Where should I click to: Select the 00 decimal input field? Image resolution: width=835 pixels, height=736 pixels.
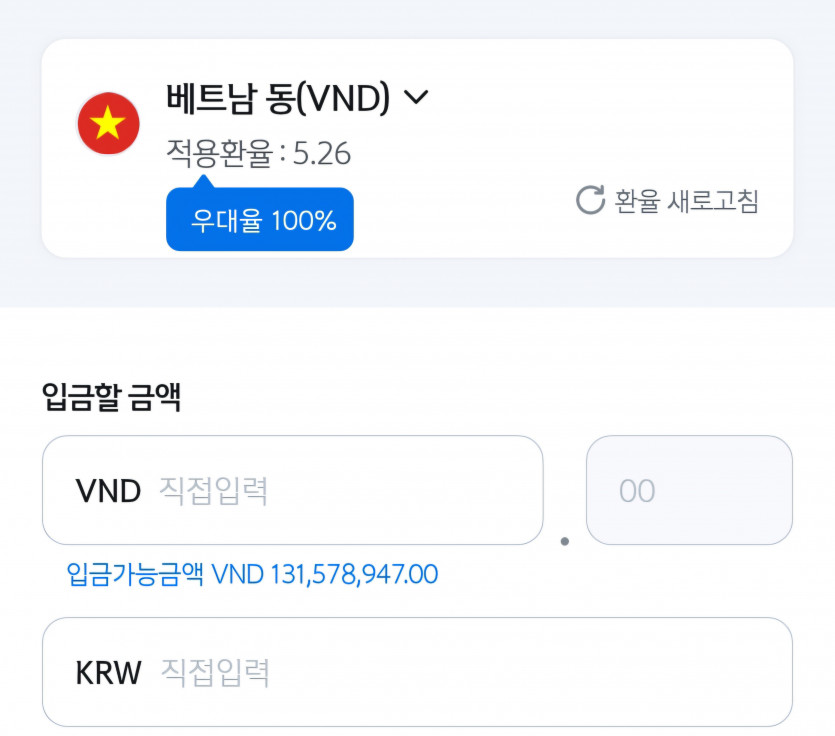tap(688, 490)
